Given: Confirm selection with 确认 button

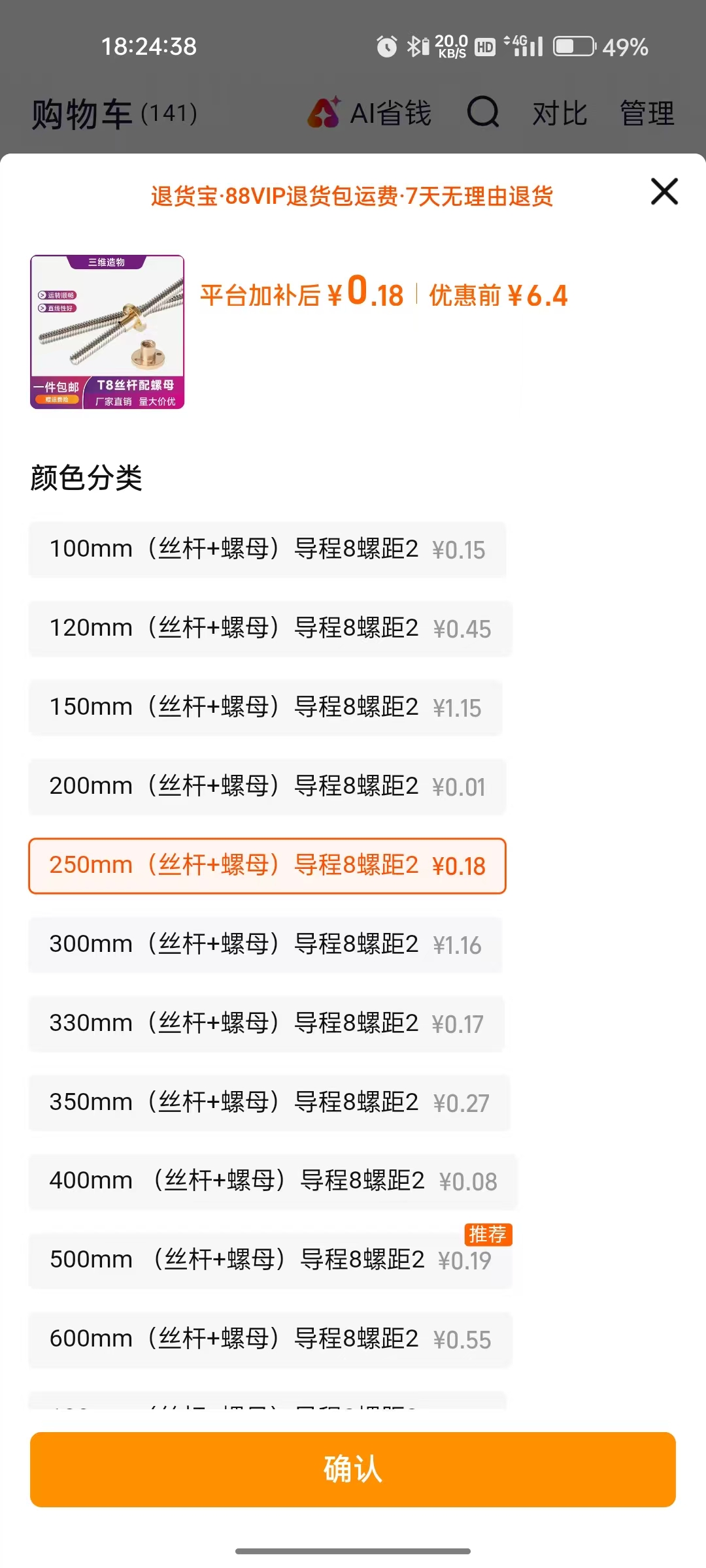Looking at the screenshot, I should [353, 1469].
